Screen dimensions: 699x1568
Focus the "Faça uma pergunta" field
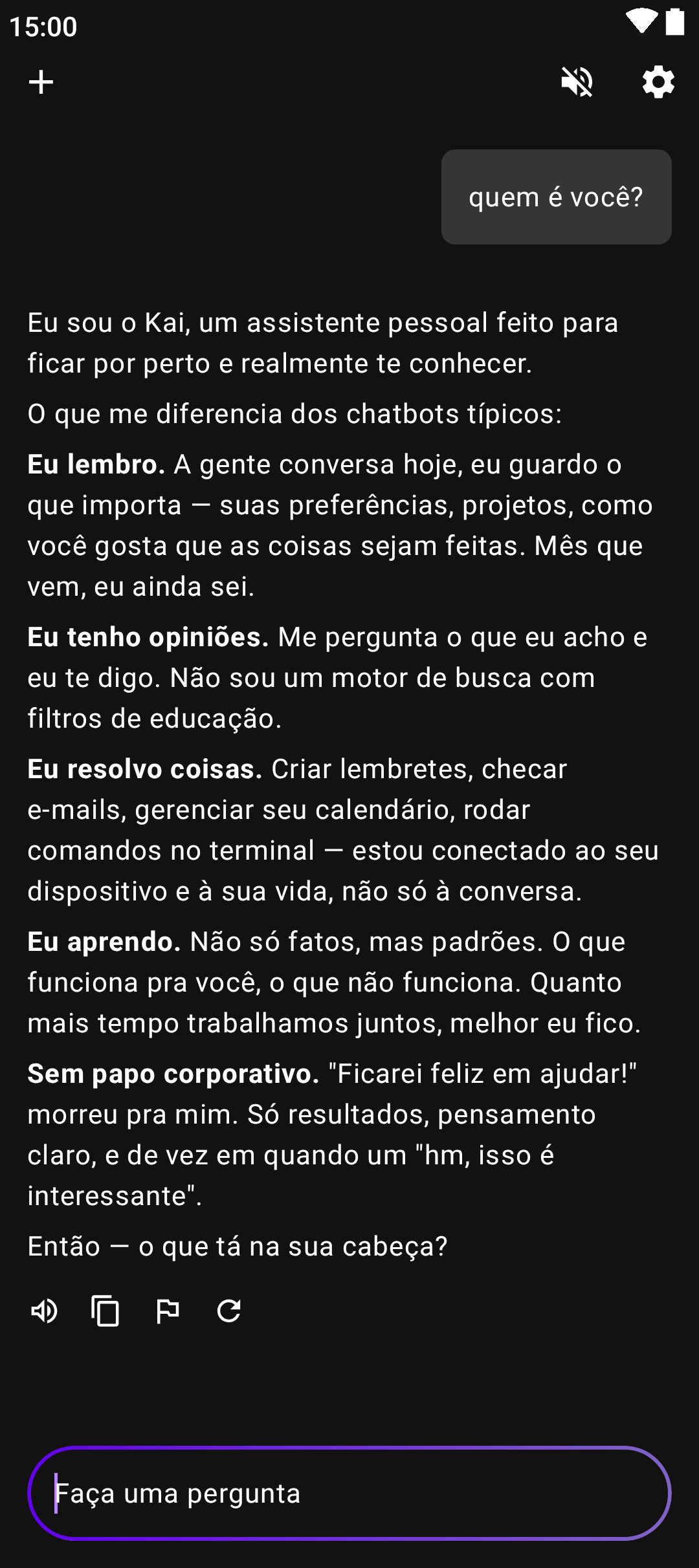tap(349, 1493)
